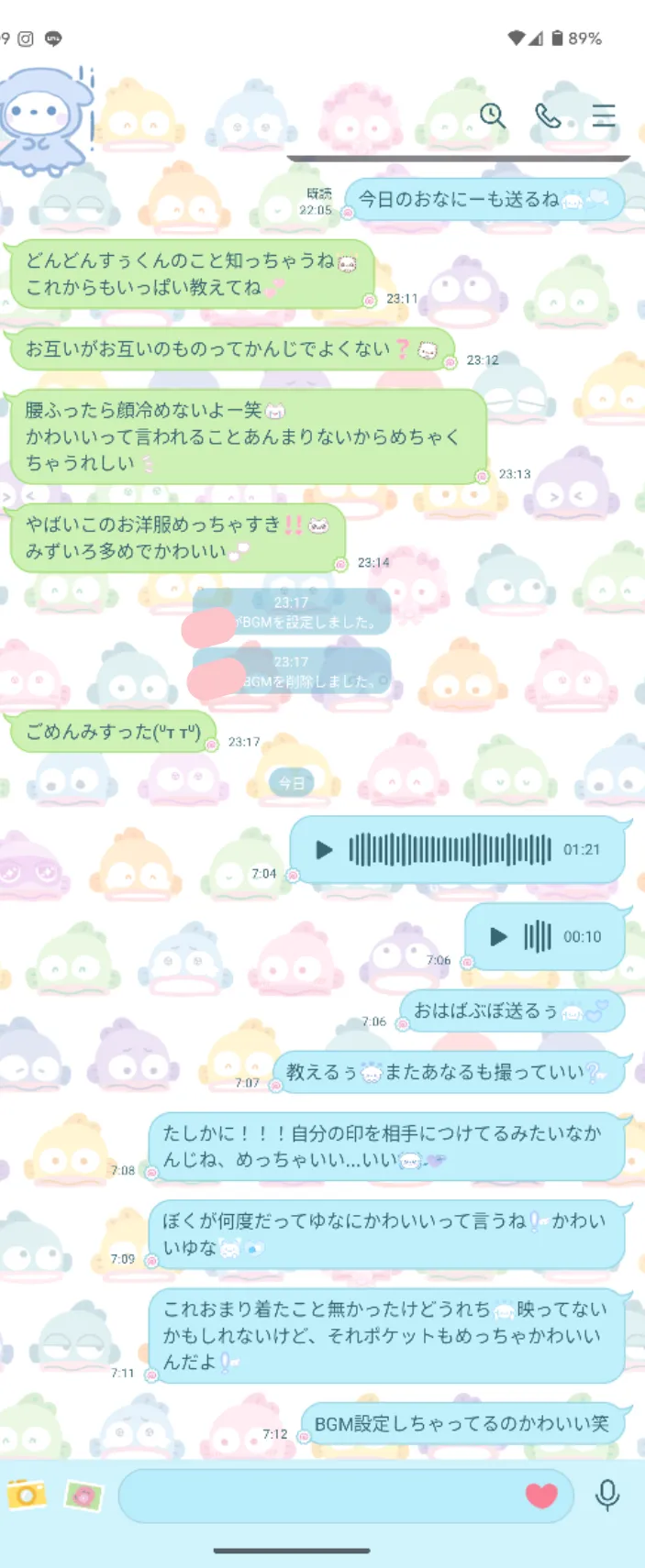
Task: Open the camera from the input bar
Action: [x=27, y=1495]
